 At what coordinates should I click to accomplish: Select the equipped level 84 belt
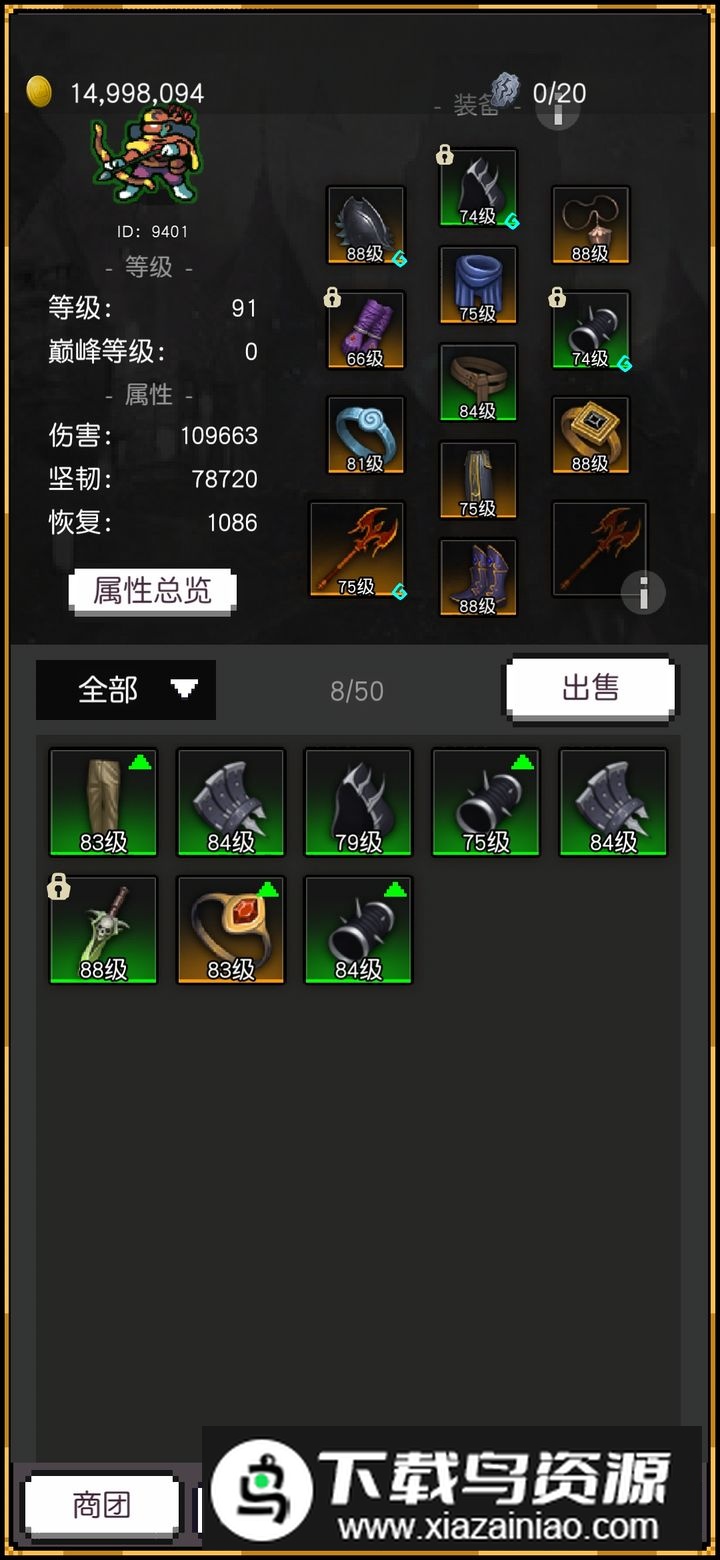click(478, 383)
